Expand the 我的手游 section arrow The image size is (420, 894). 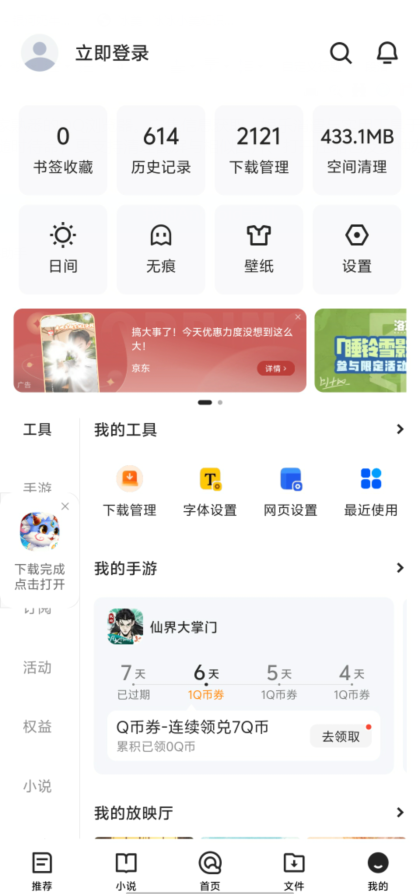pos(400,568)
